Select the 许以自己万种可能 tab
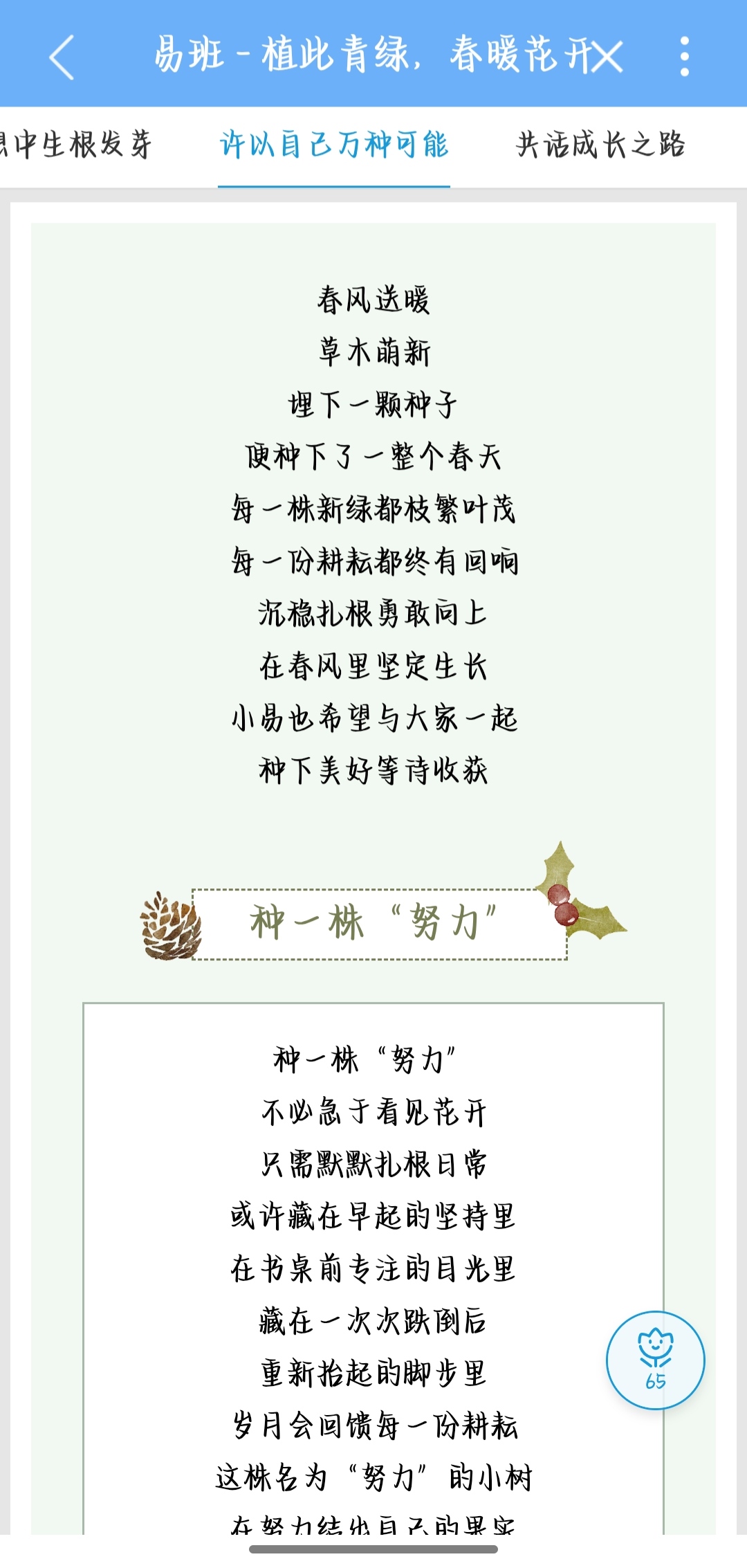Image resolution: width=747 pixels, height=1568 pixels. point(334,145)
